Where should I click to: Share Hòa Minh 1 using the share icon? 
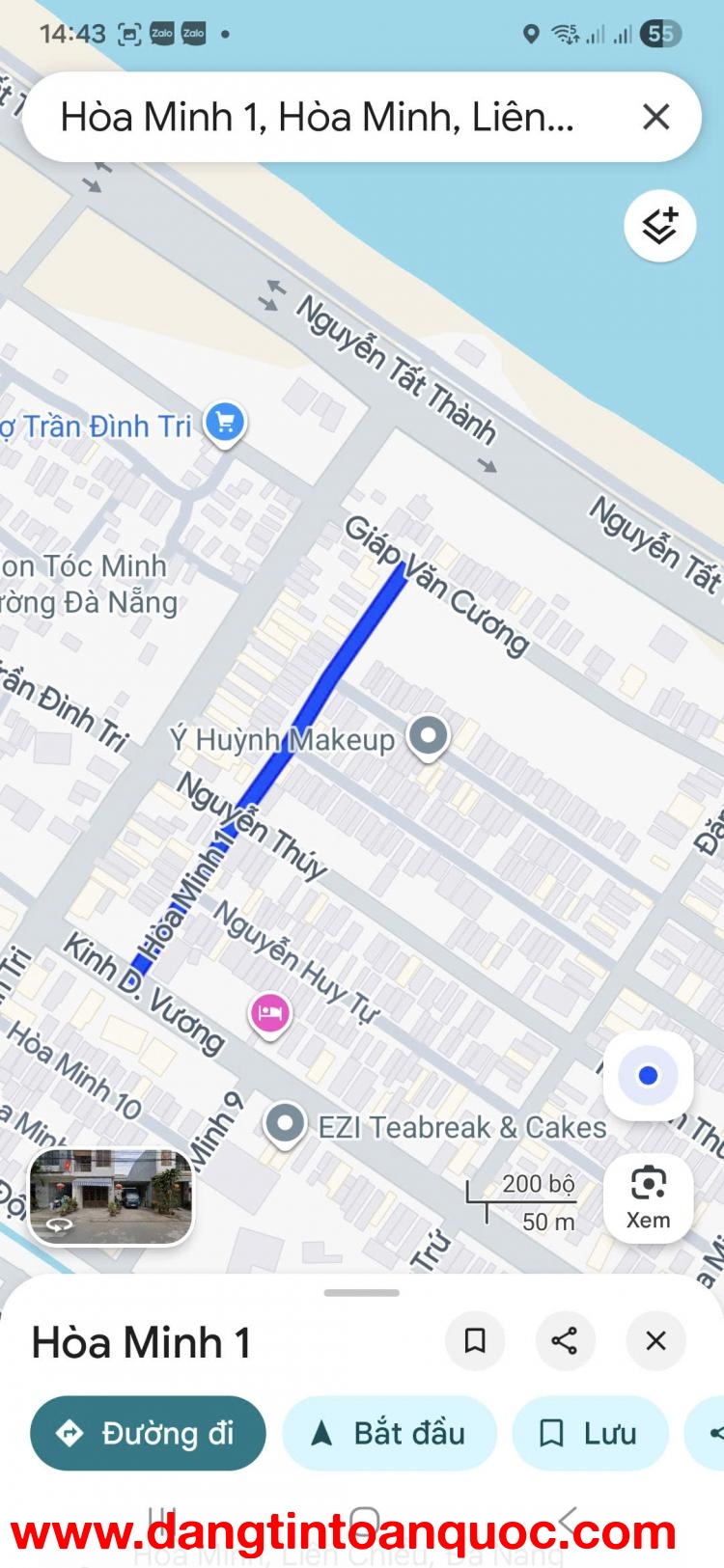pyautogui.click(x=566, y=1340)
